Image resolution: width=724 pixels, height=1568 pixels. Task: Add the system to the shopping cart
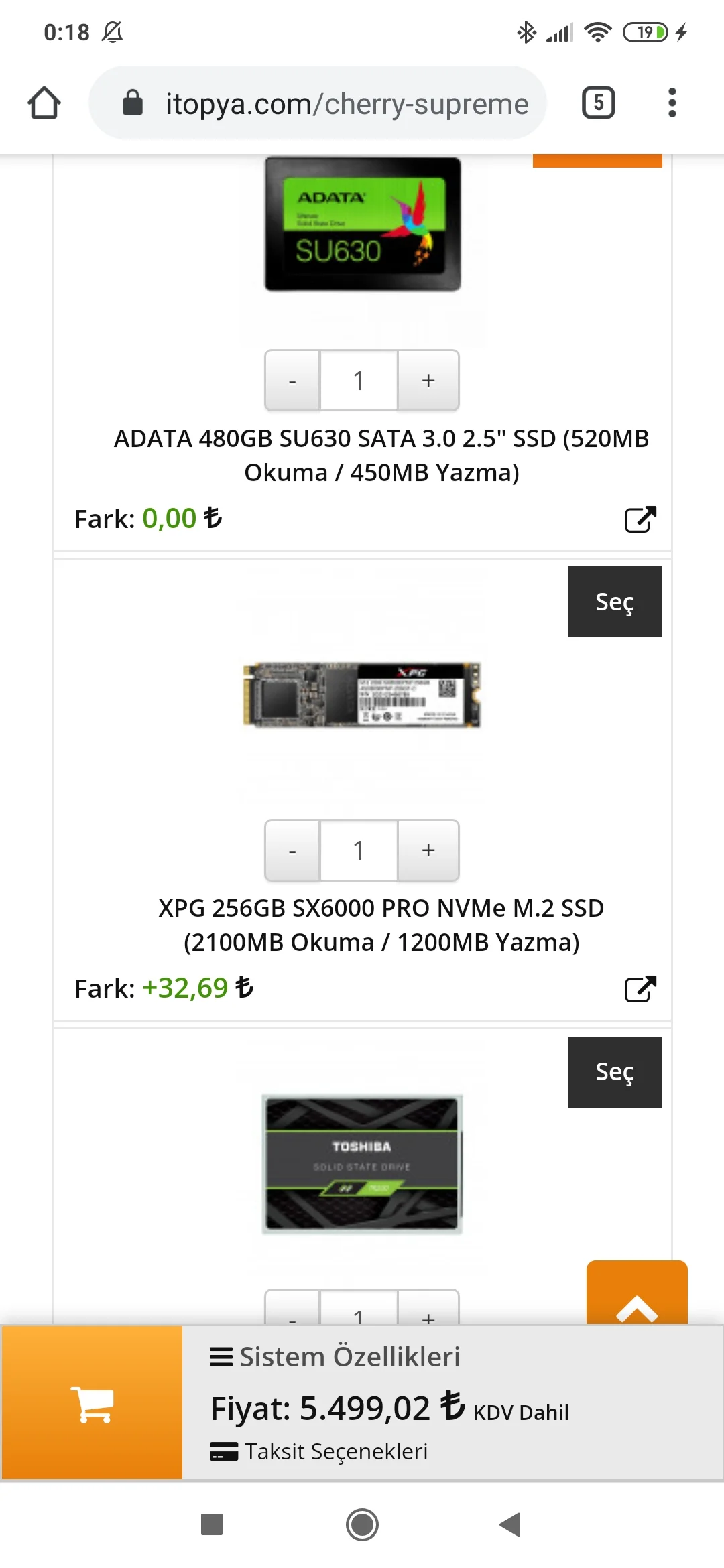point(92,1403)
